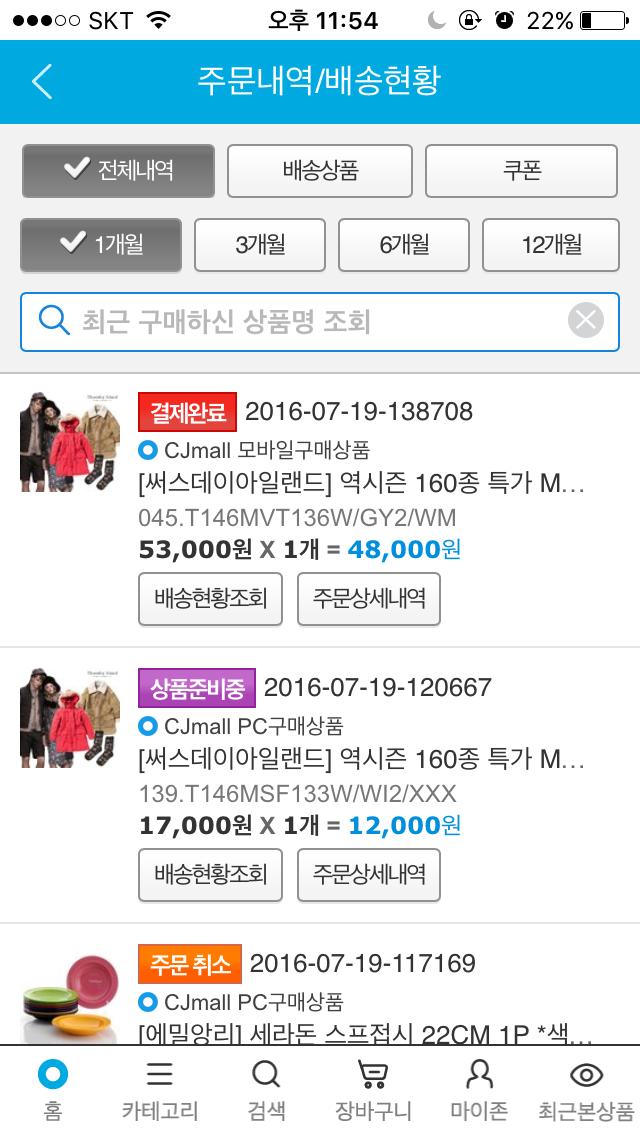Screen dimensions: 640x1136
Task: Select the 전체내역 filter
Action: pyautogui.click(x=118, y=171)
